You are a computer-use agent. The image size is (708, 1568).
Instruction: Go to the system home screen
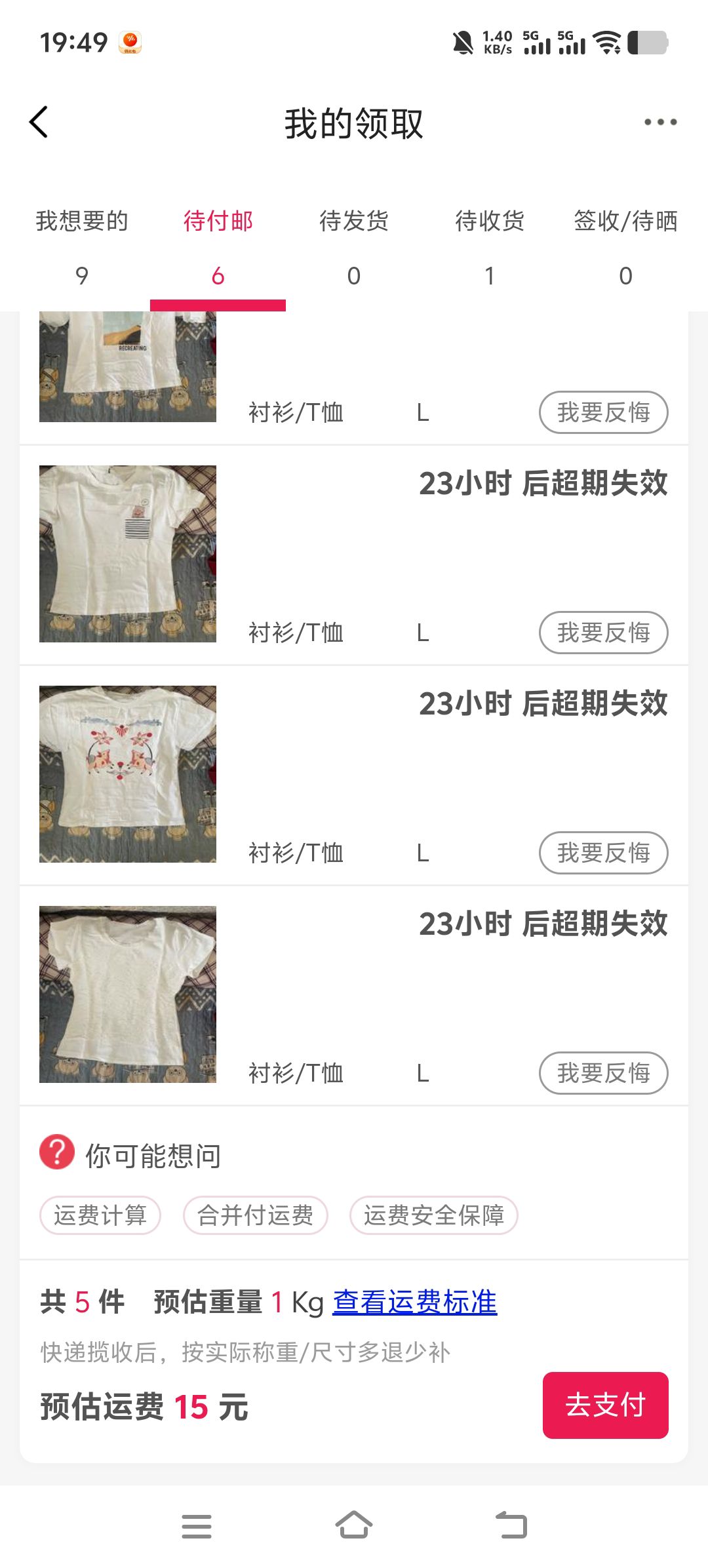click(x=354, y=1526)
